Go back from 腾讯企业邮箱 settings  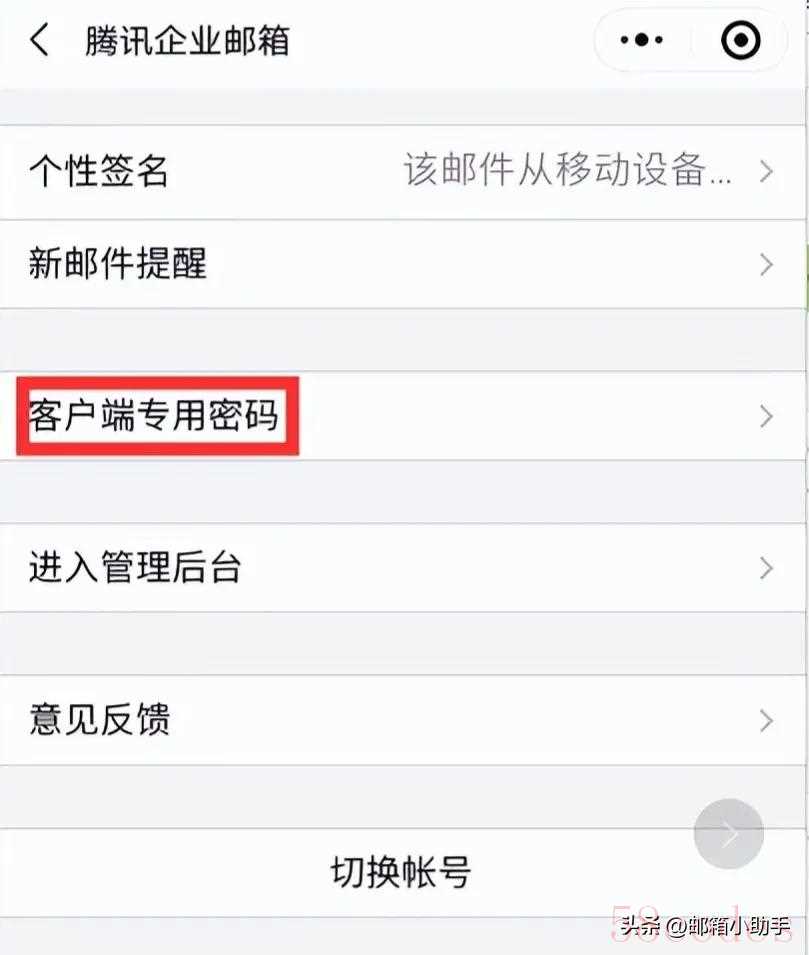pos(40,41)
